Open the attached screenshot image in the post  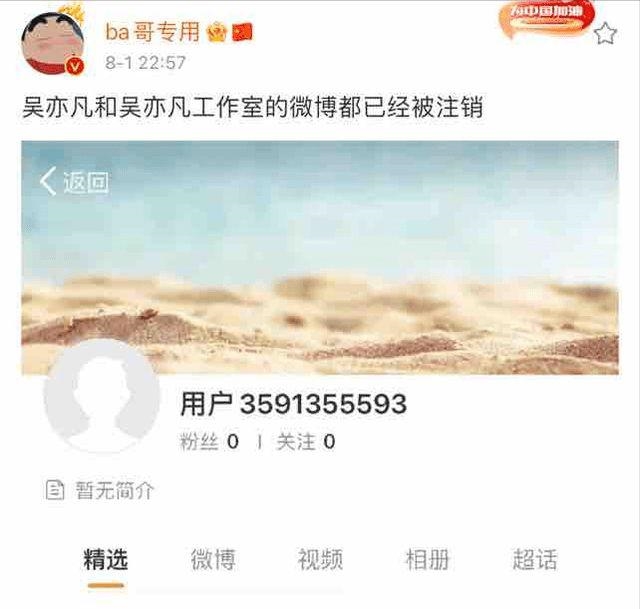(320, 370)
